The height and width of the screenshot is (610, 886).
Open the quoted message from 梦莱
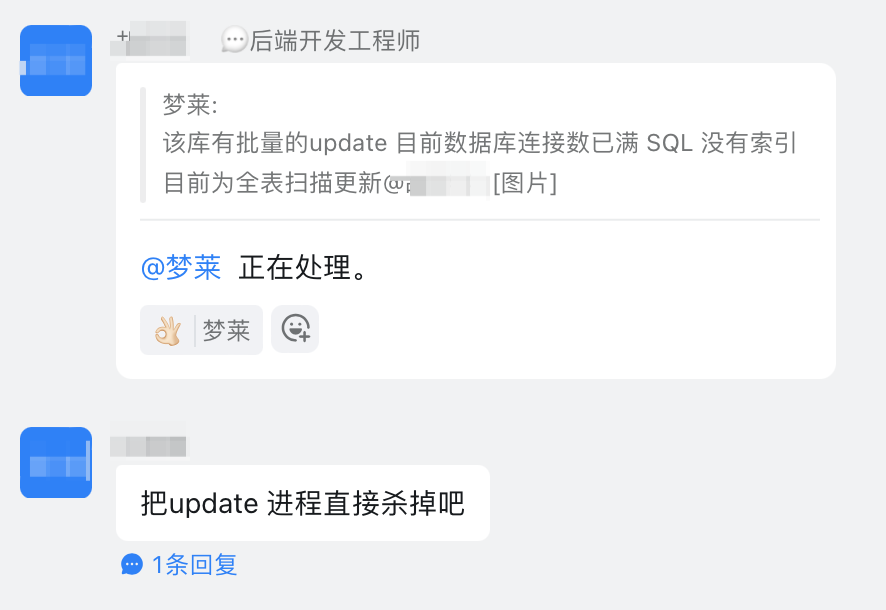(x=478, y=145)
